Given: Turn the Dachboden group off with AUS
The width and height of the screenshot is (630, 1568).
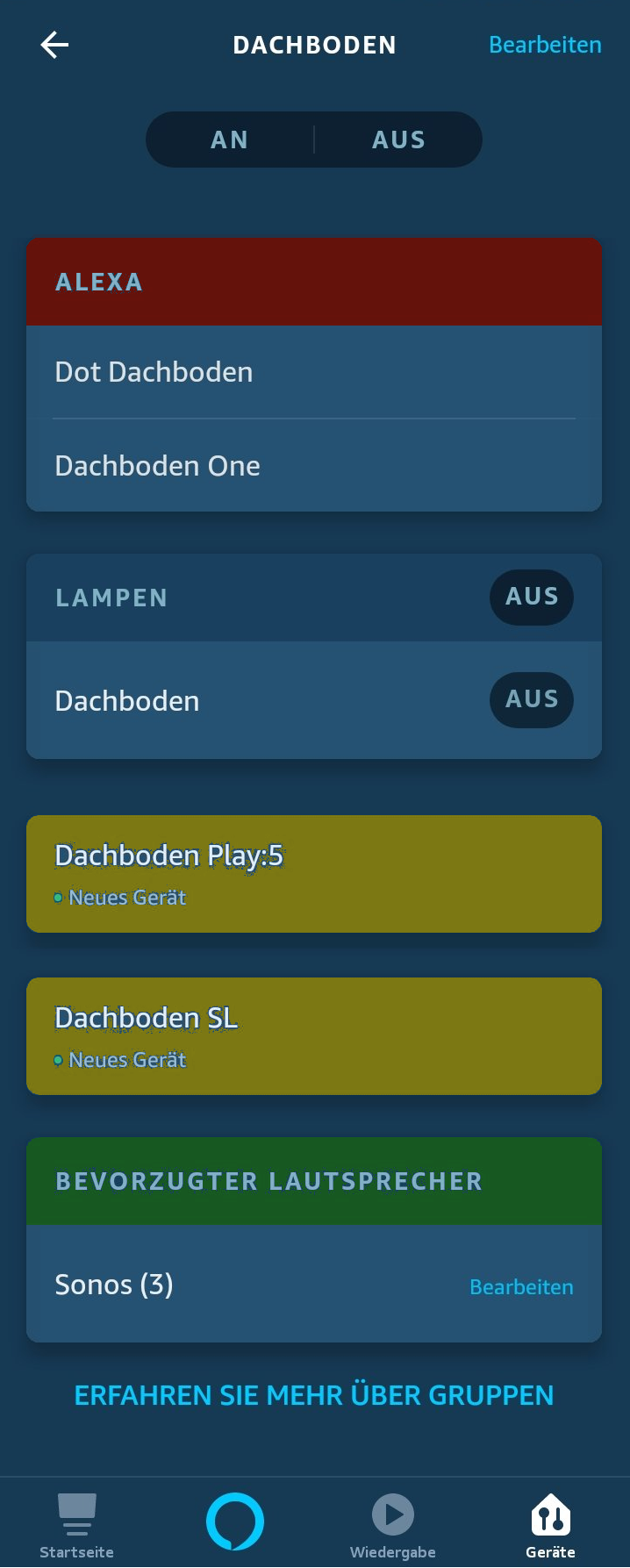Looking at the screenshot, I should (x=398, y=140).
